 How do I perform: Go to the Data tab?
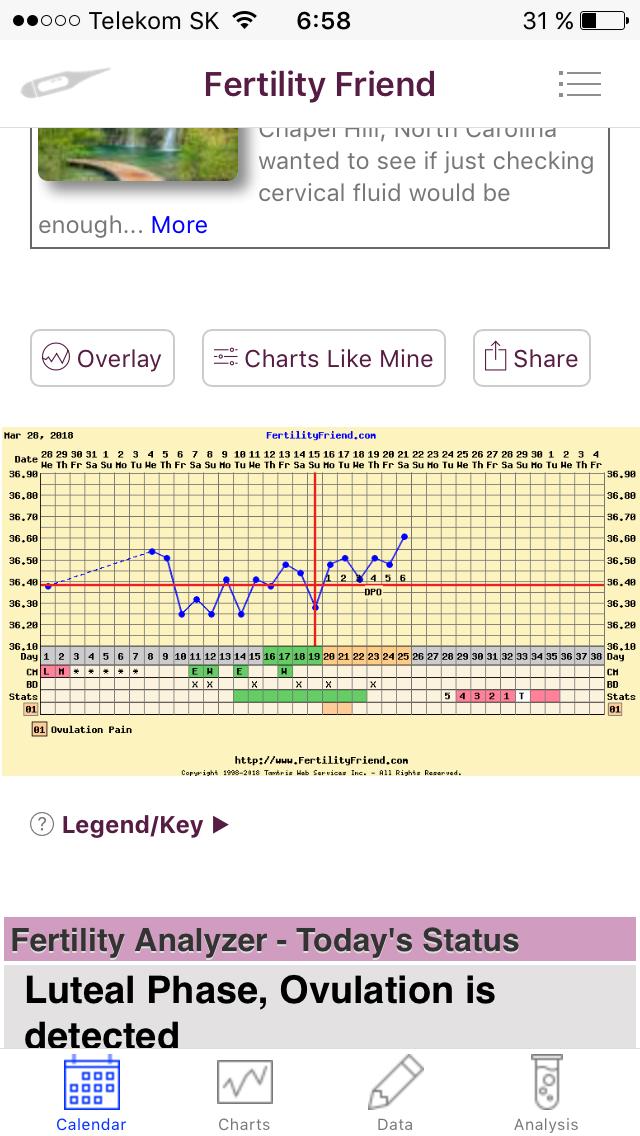pos(395,1094)
